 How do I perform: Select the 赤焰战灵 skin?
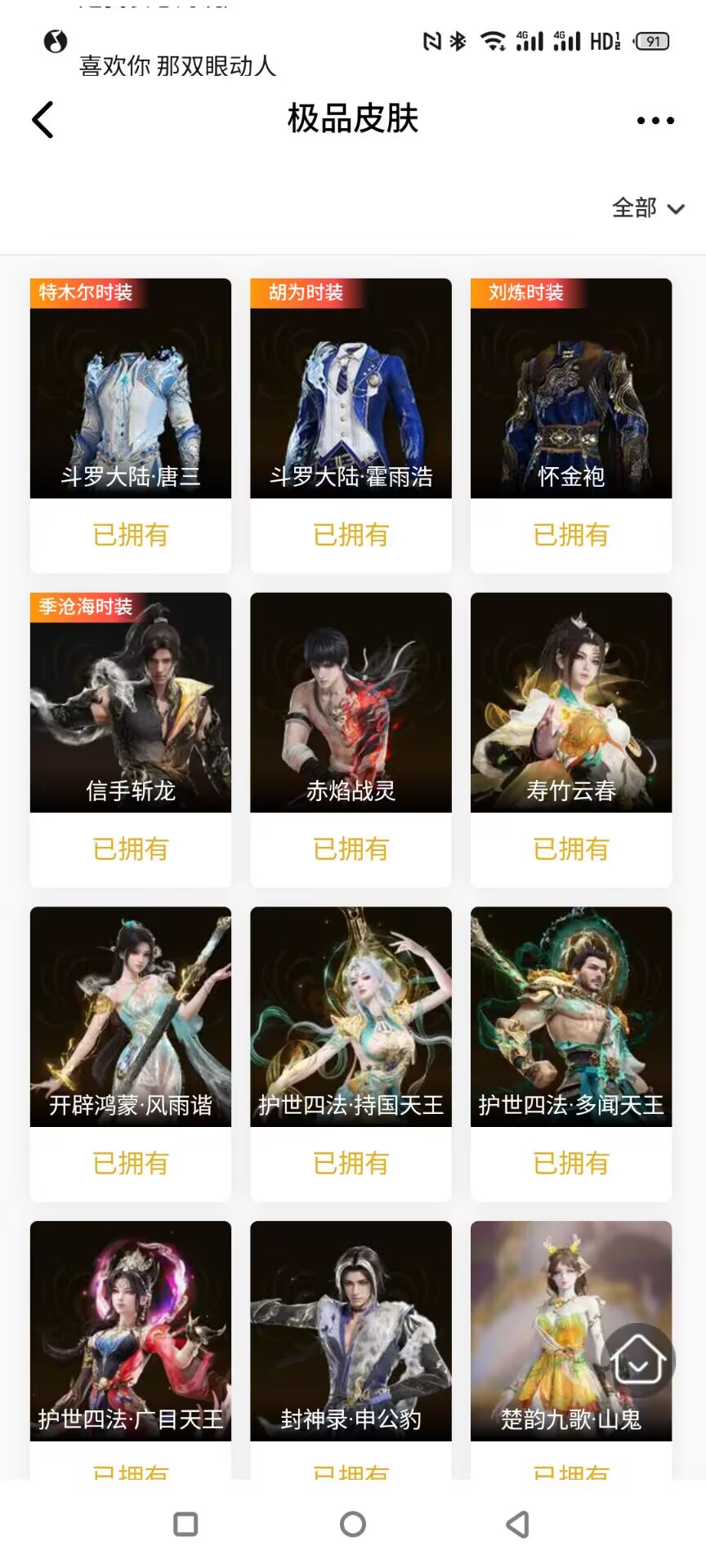[351, 702]
